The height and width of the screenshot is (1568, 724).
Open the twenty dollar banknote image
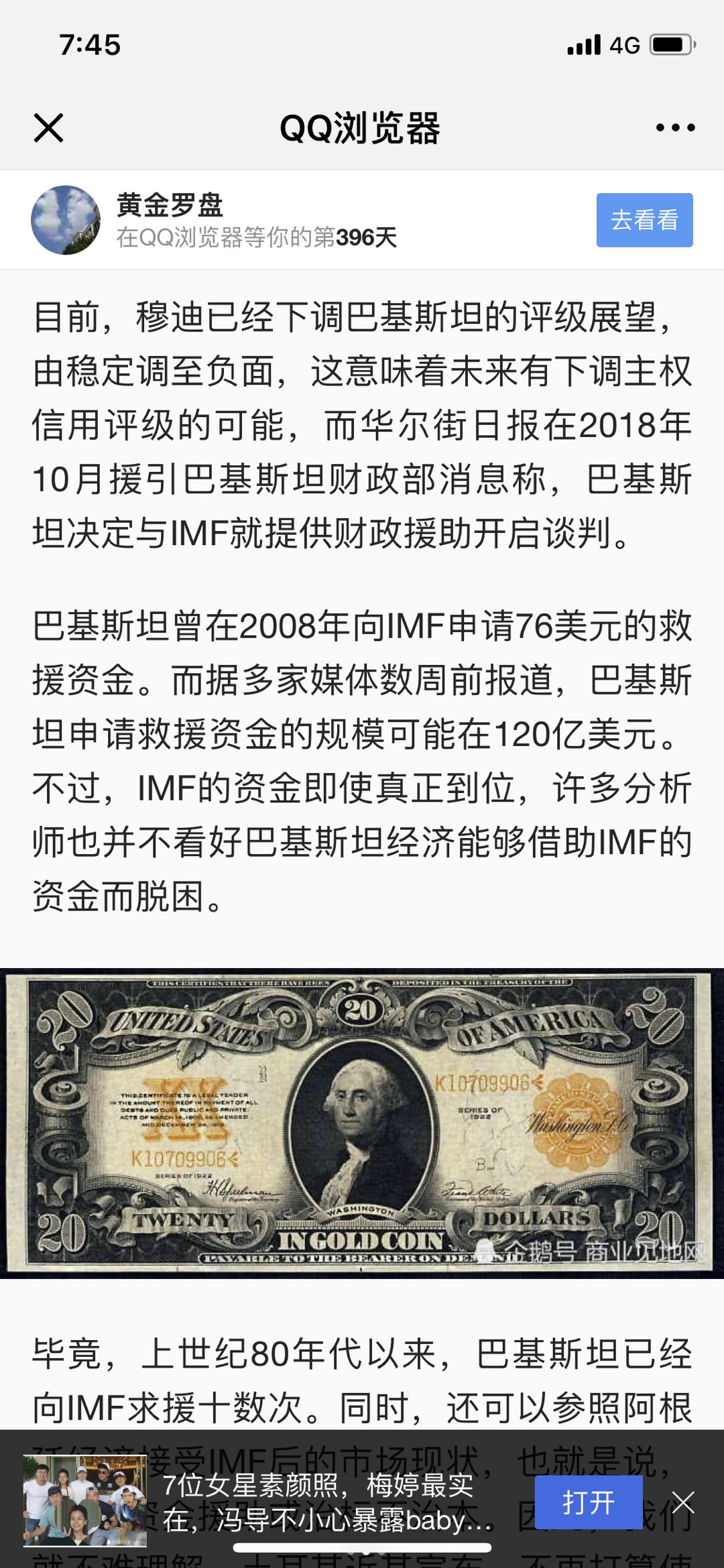(362, 1124)
